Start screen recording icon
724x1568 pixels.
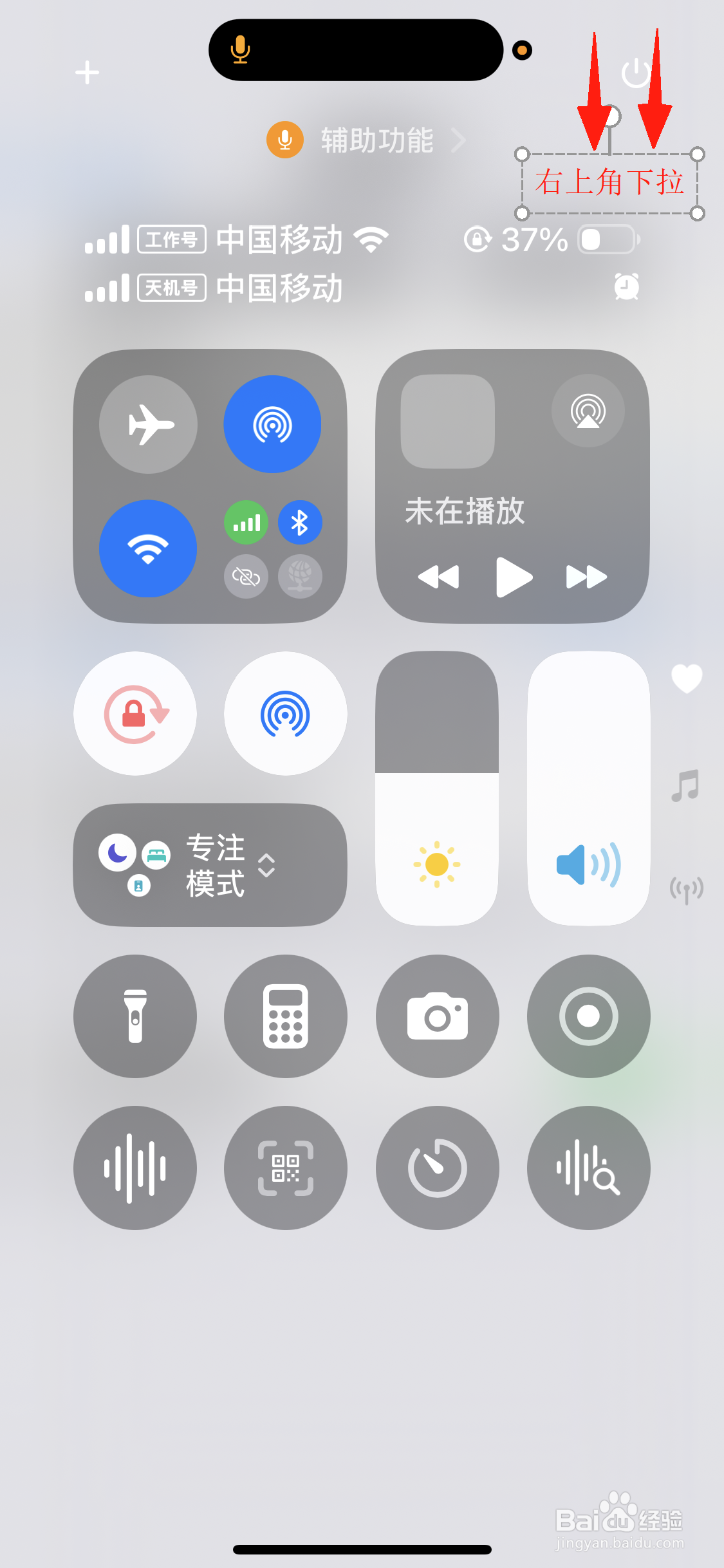[588, 1016]
